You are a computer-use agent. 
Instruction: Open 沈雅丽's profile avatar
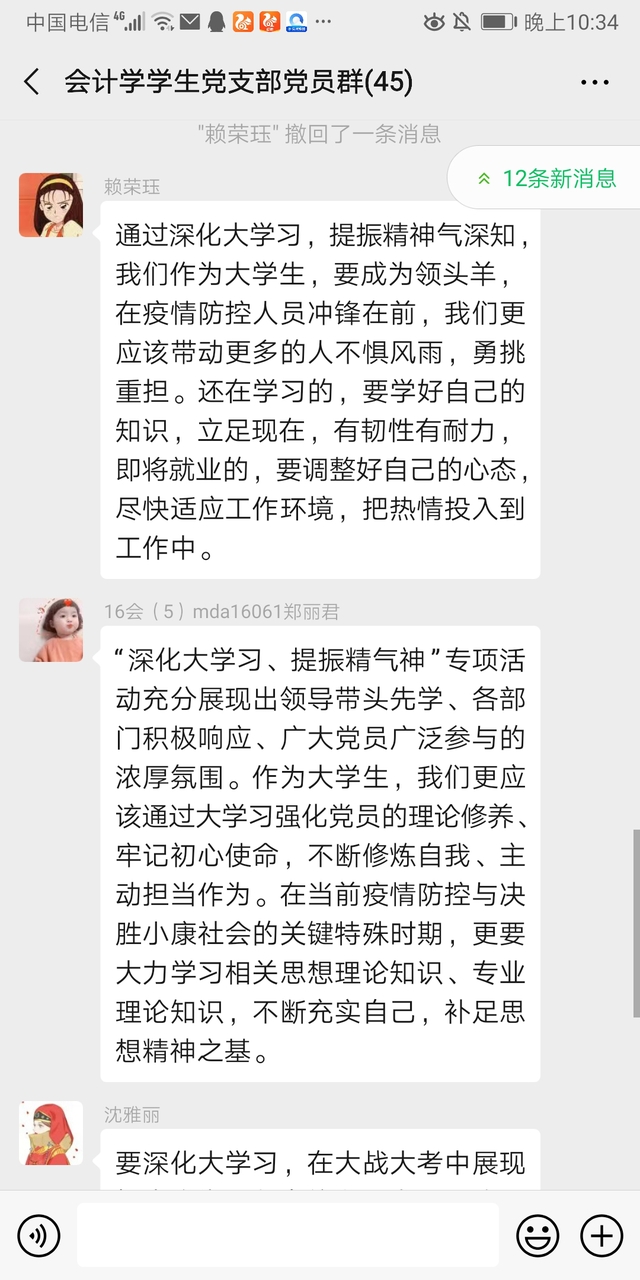pos(51,1133)
